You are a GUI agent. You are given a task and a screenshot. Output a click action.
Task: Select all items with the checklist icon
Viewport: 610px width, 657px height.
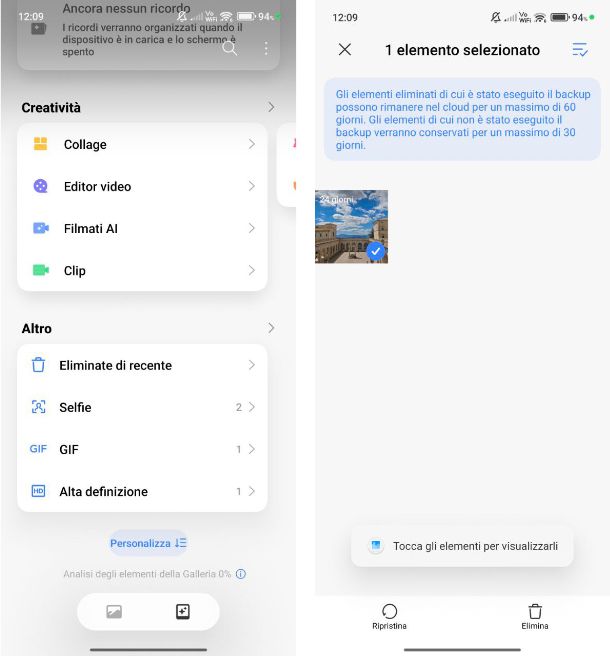point(580,49)
